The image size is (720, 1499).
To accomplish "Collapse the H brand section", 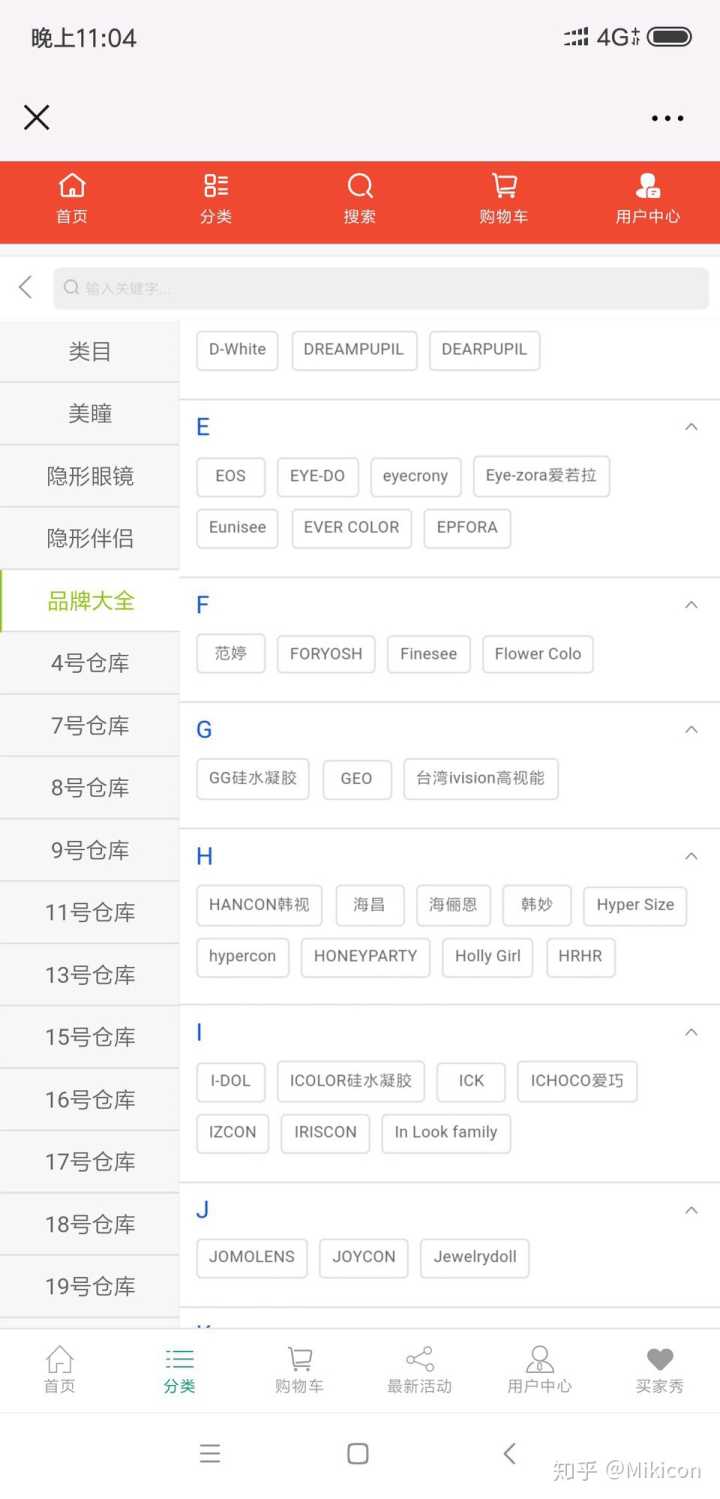I will point(691,856).
